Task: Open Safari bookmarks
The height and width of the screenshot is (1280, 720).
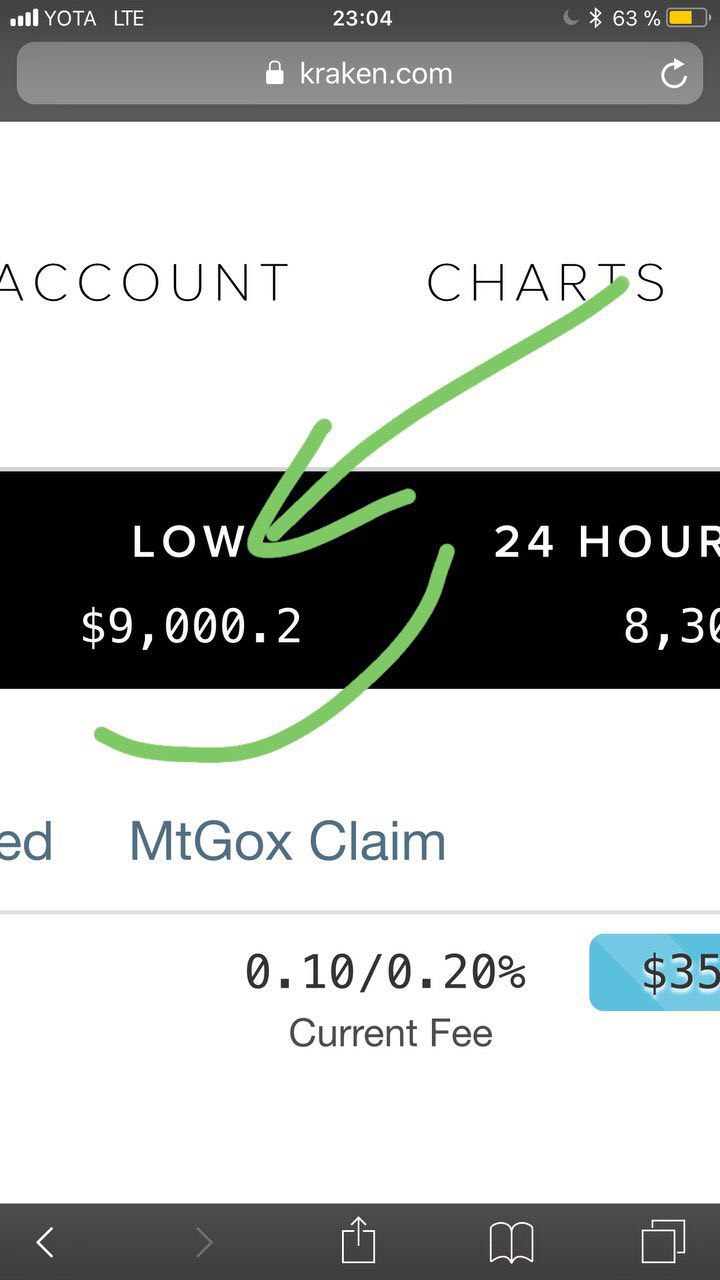Action: (x=511, y=1242)
